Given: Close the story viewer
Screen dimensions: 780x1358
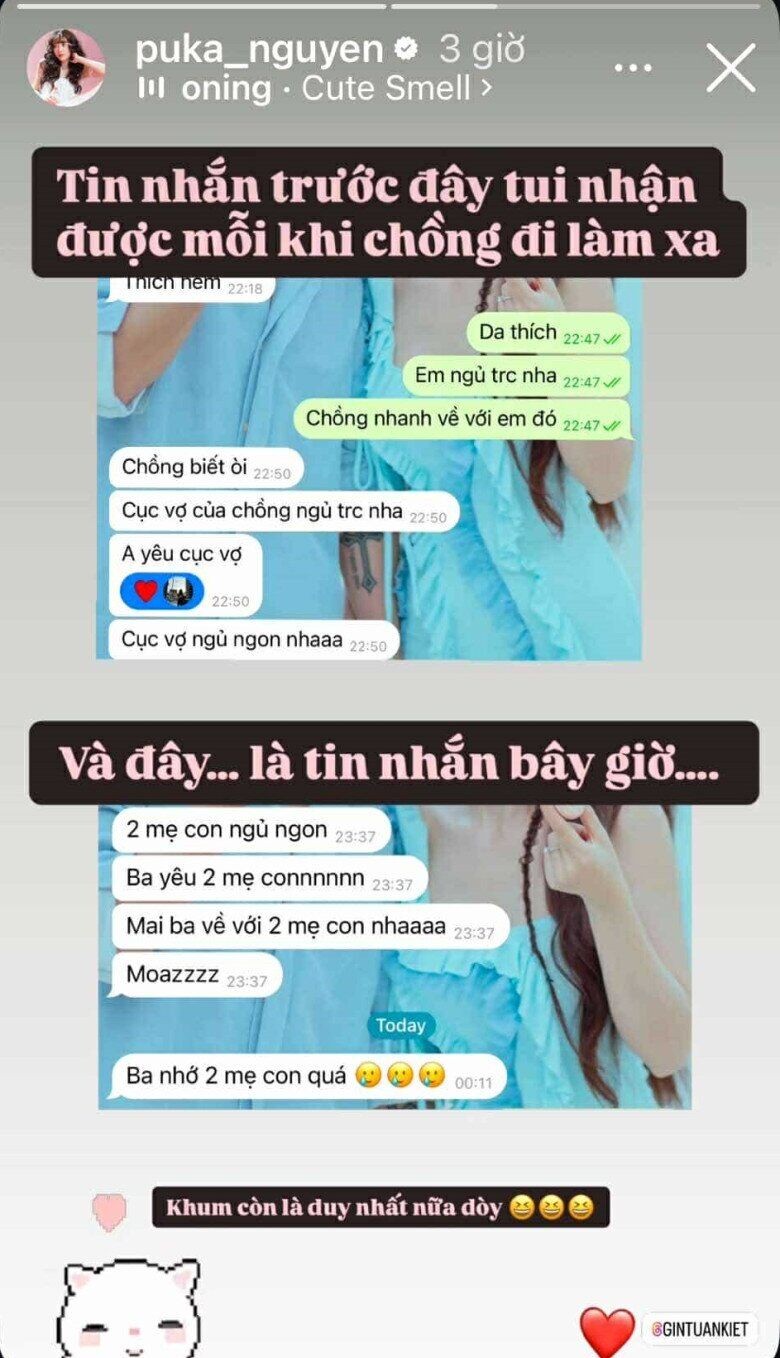Looking at the screenshot, I should coord(730,68).
